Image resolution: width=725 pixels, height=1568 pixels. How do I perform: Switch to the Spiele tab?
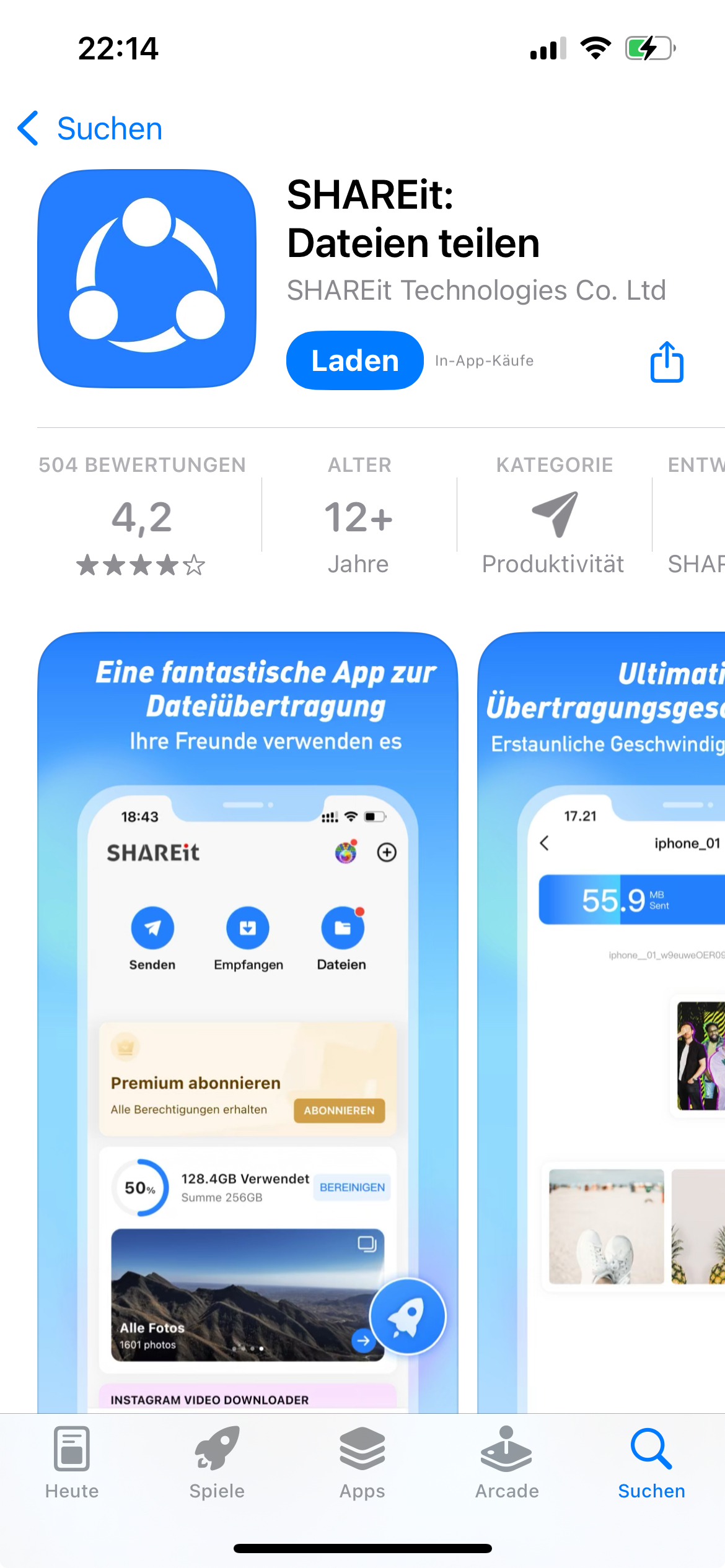coord(217,1463)
